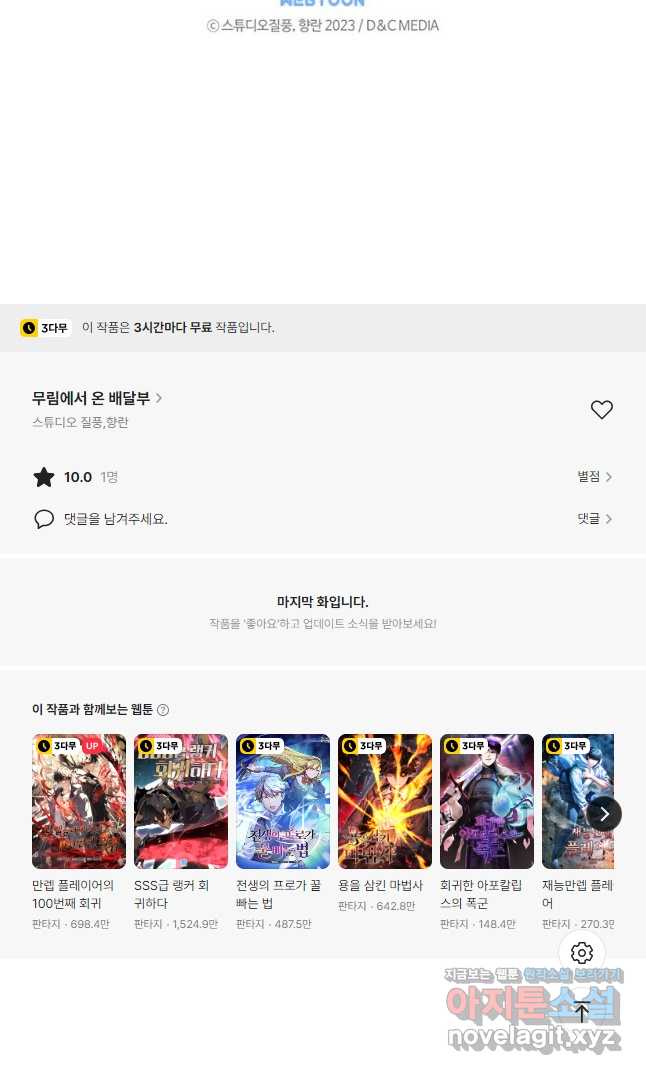
Task: Open the 회귀한 아포칼립스의 폭군 webtoon
Action: pos(487,801)
